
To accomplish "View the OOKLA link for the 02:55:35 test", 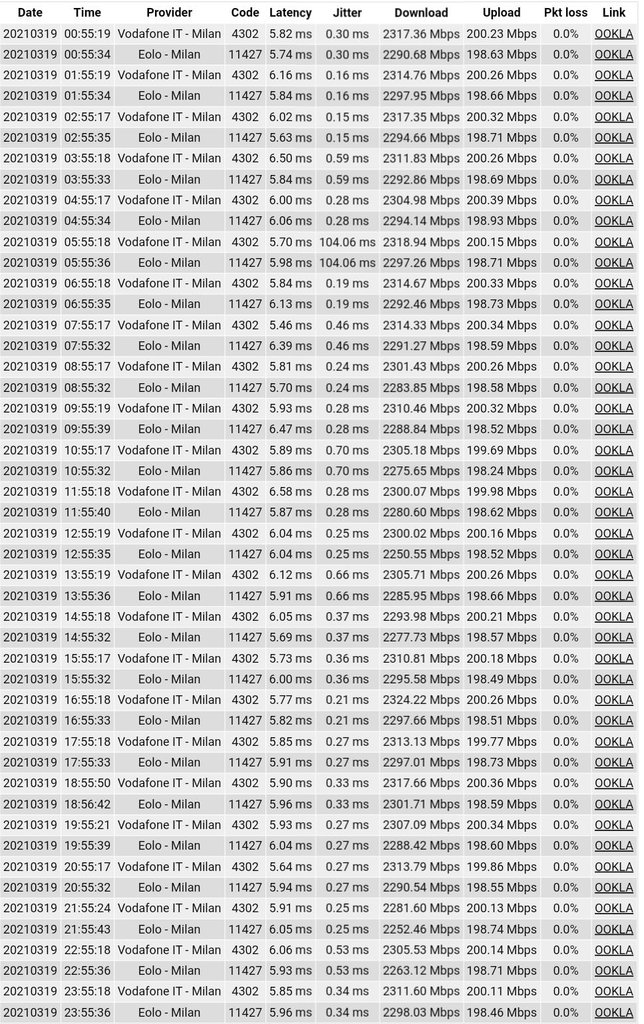I will 613,137.
